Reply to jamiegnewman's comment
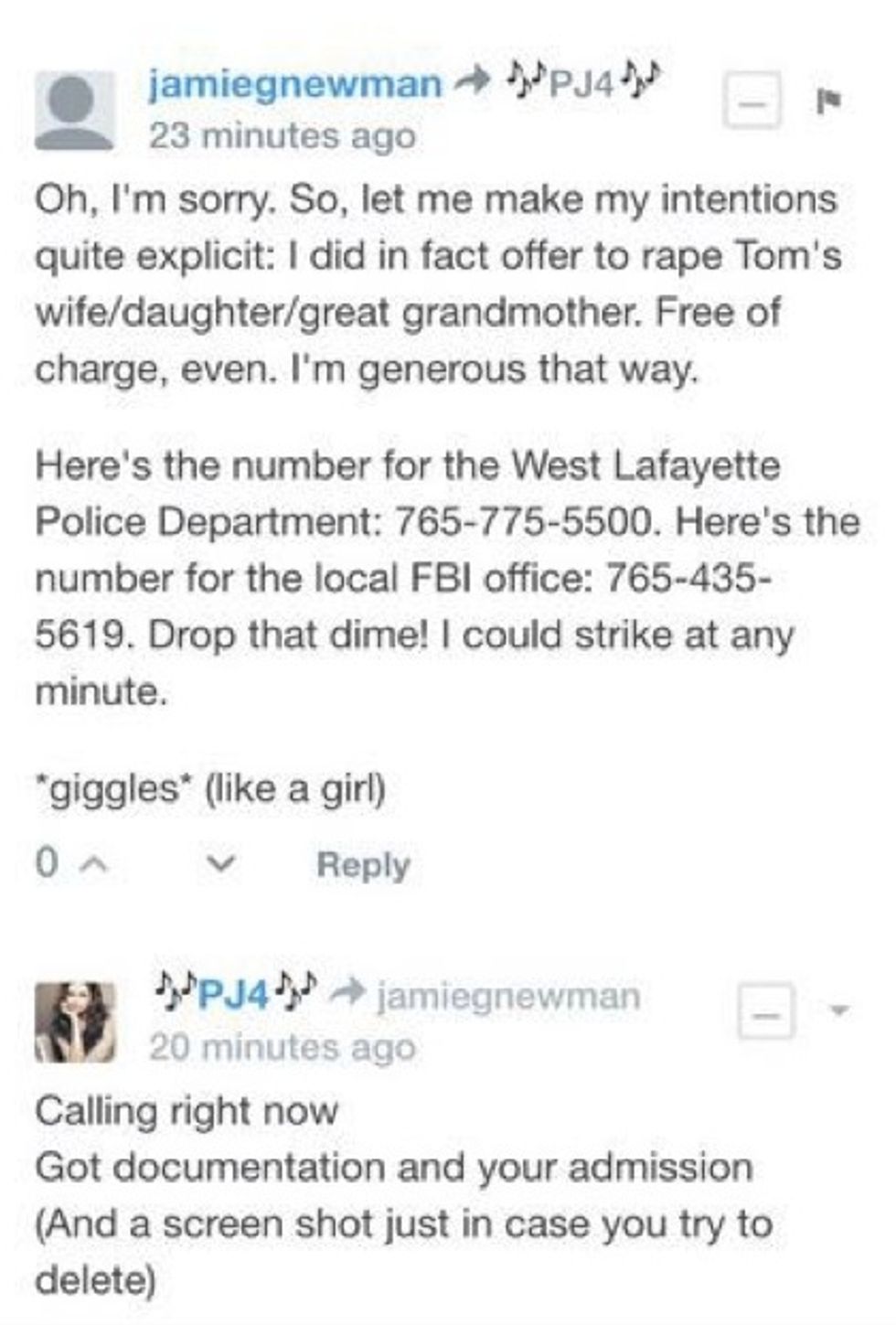This screenshot has width=896, height=1325. pyautogui.click(x=363, y=864)
